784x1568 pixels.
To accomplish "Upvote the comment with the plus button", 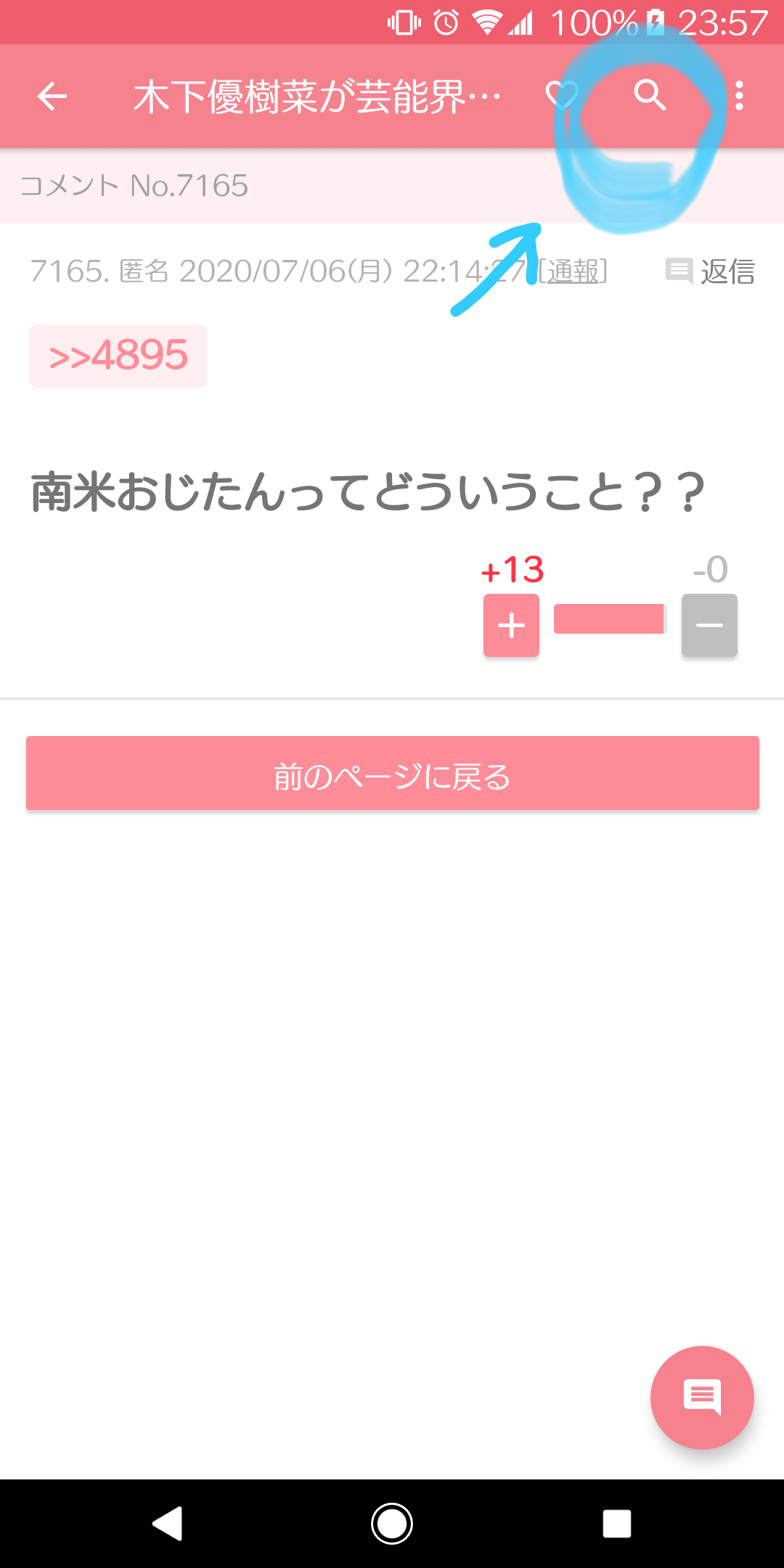I will tap(511, 626).
